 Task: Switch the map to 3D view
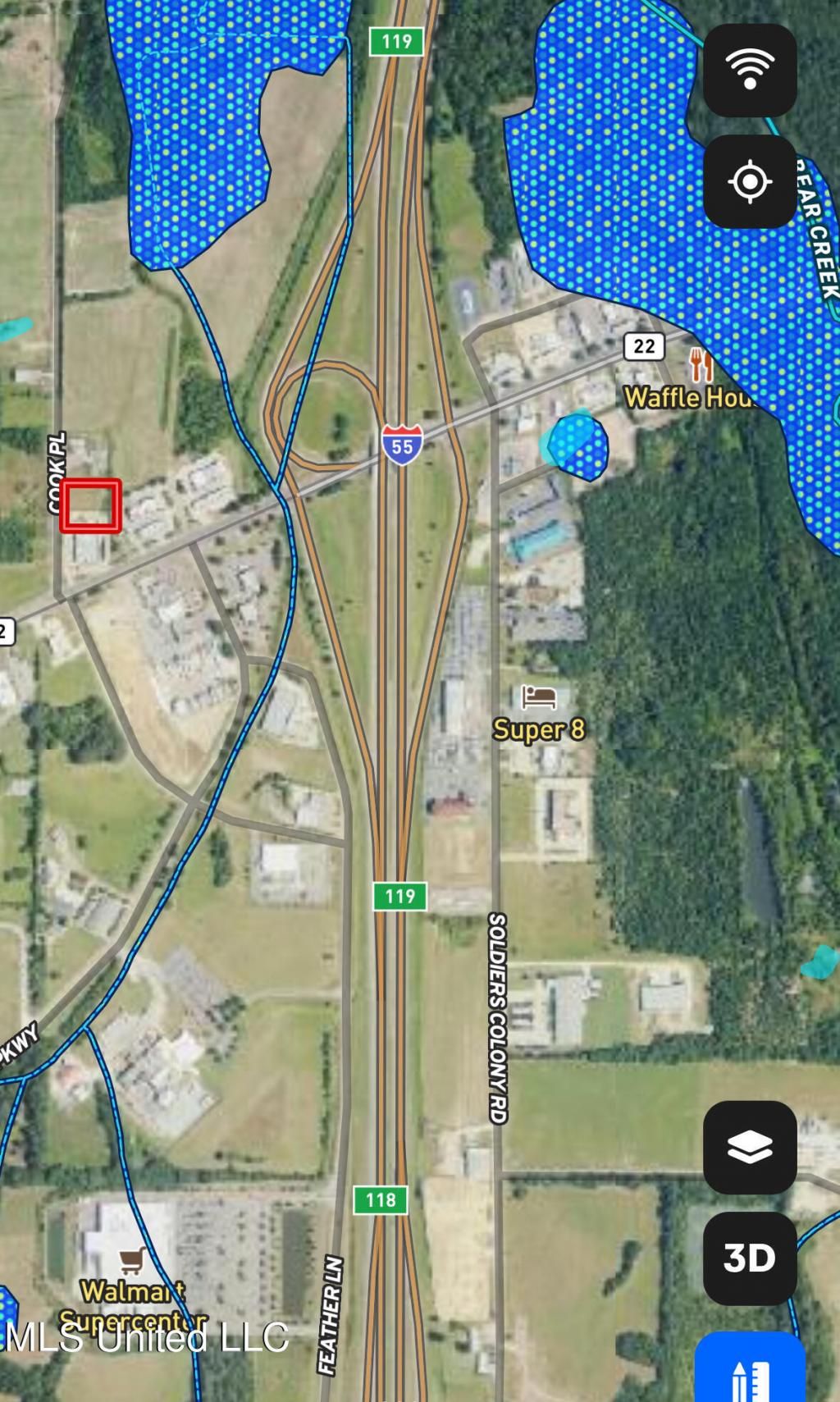(750, 1258)
